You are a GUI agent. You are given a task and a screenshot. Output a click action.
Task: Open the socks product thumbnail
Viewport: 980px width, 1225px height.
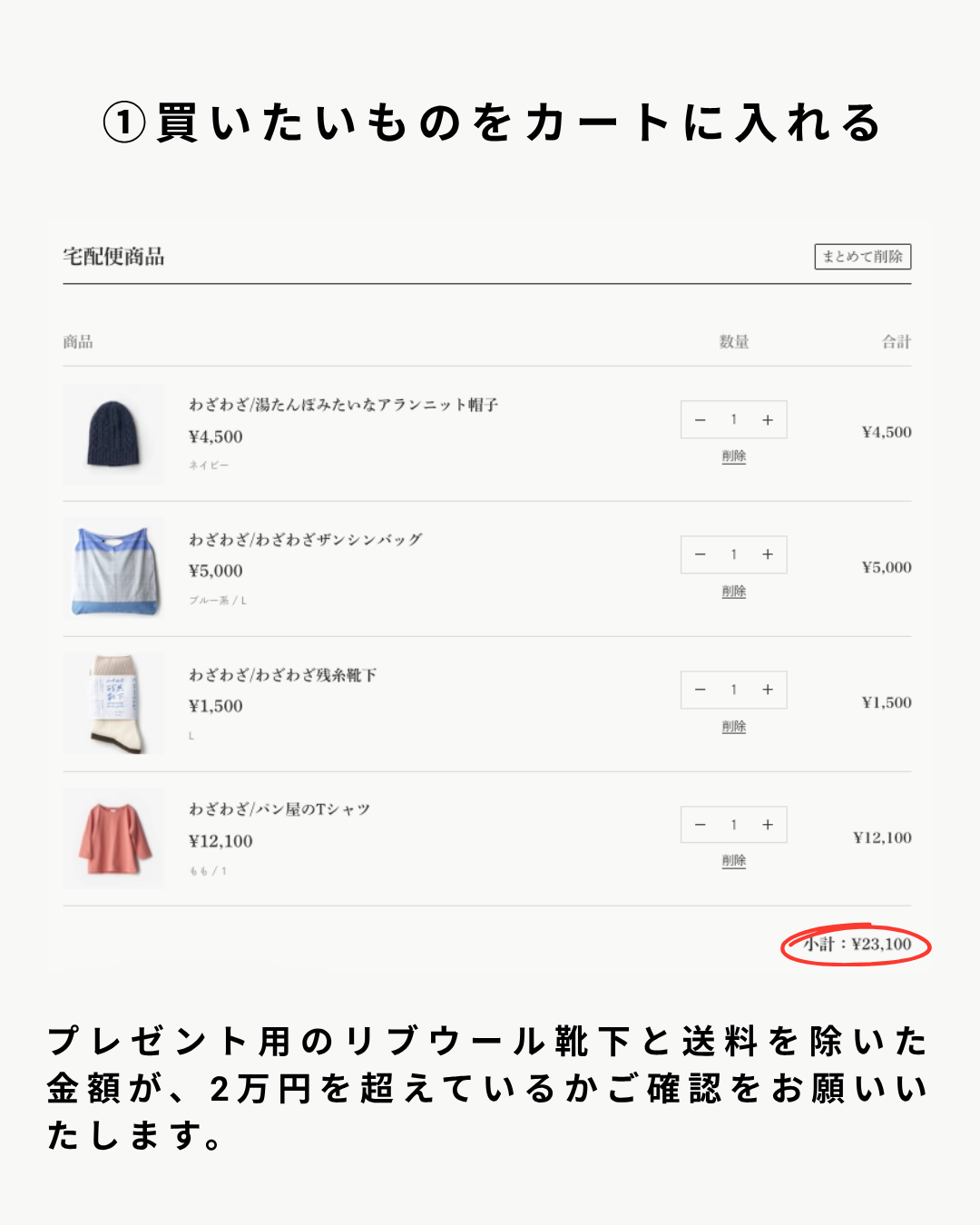pos(113,703)
